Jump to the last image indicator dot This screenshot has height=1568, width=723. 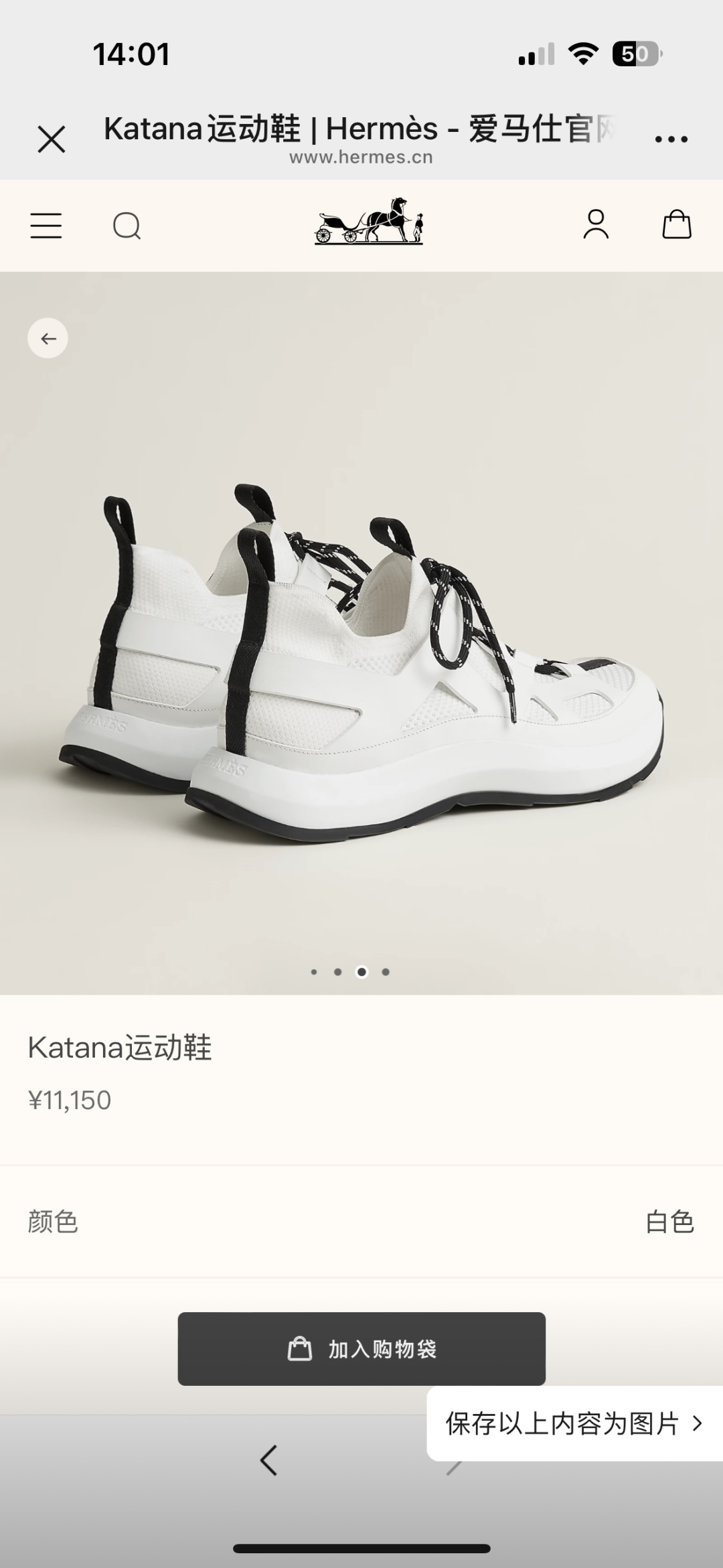pos(386,972)
